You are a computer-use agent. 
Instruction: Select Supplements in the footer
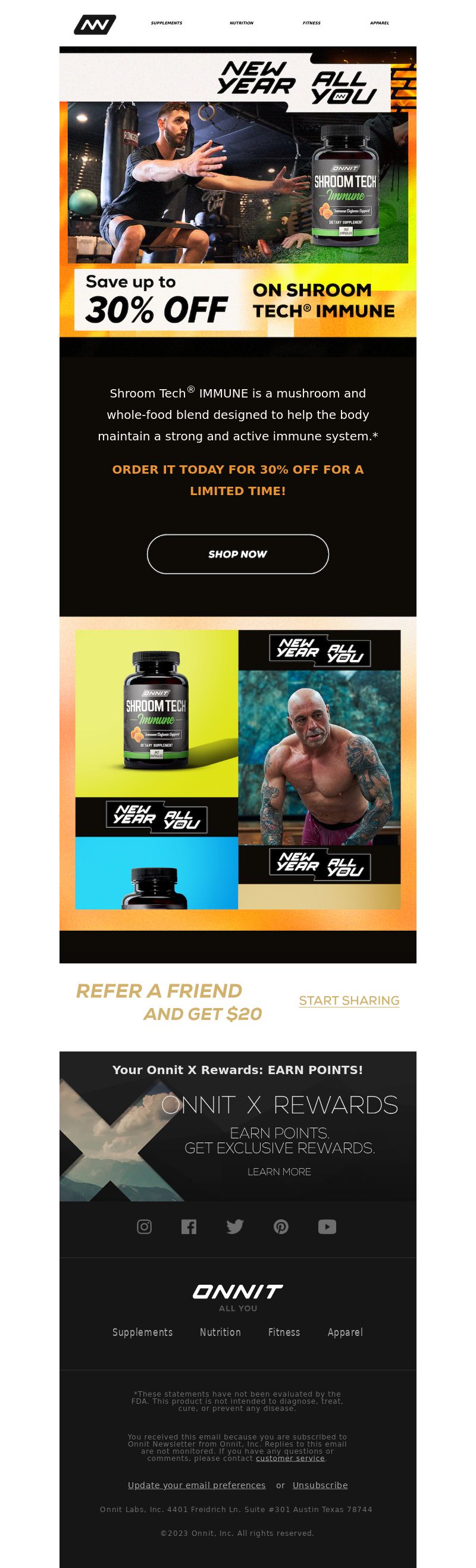click(142, 1332)
